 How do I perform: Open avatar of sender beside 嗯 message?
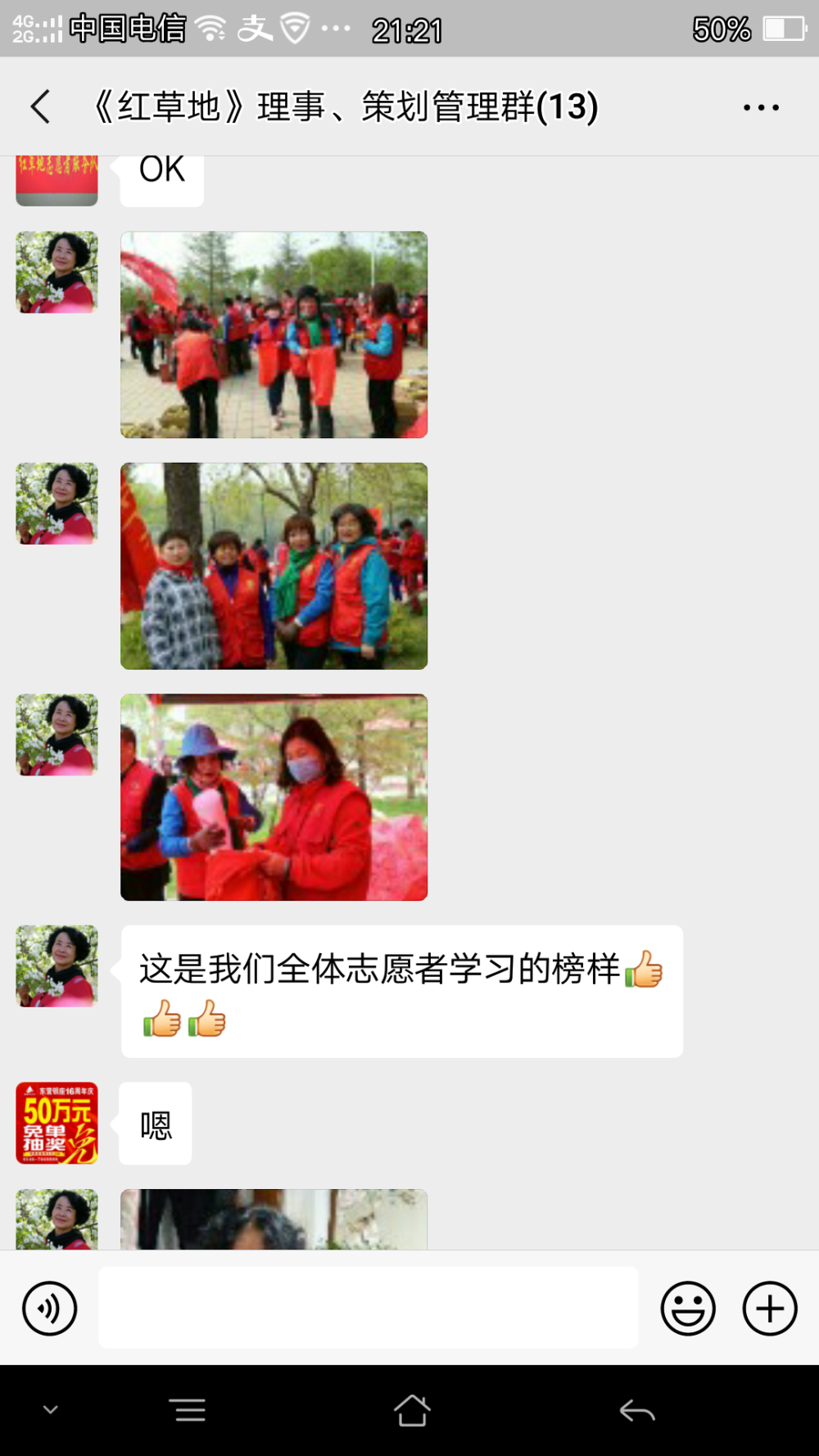tap(57, 1124)
